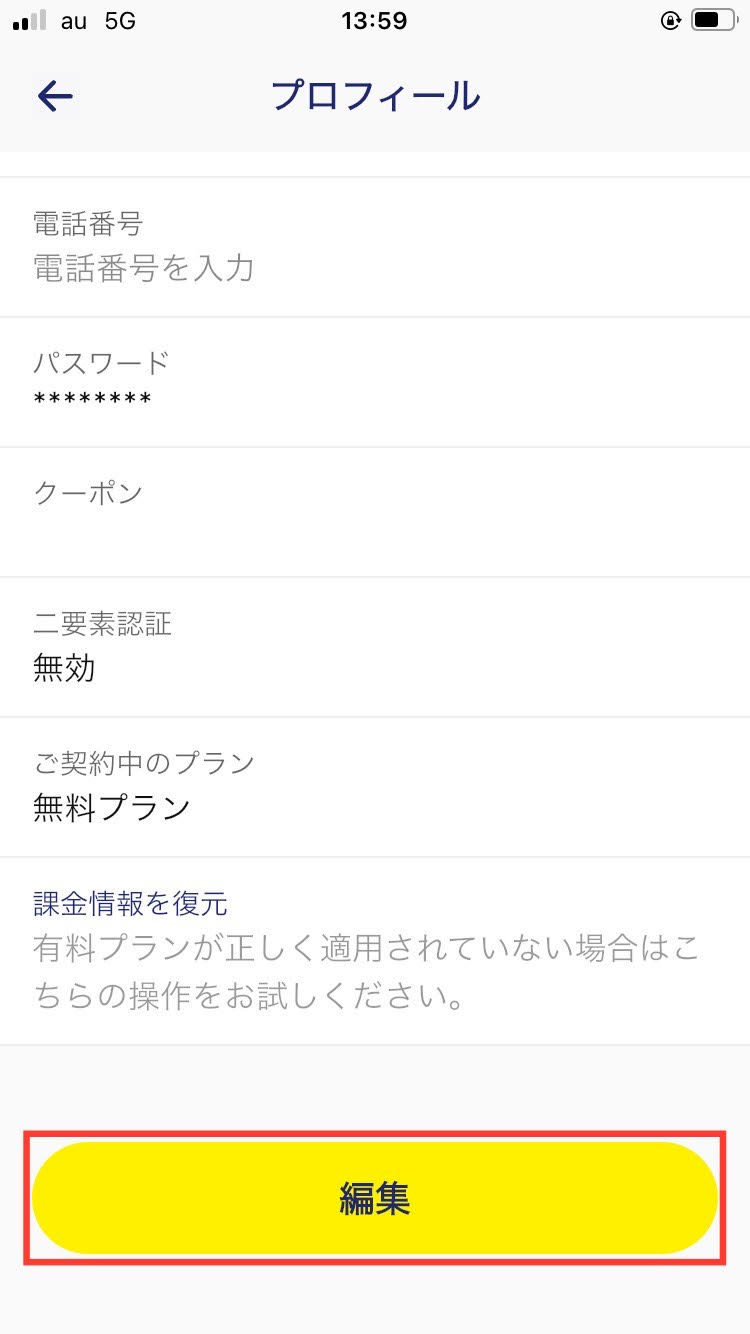Open the クーポン row

(x=375, y=512)
